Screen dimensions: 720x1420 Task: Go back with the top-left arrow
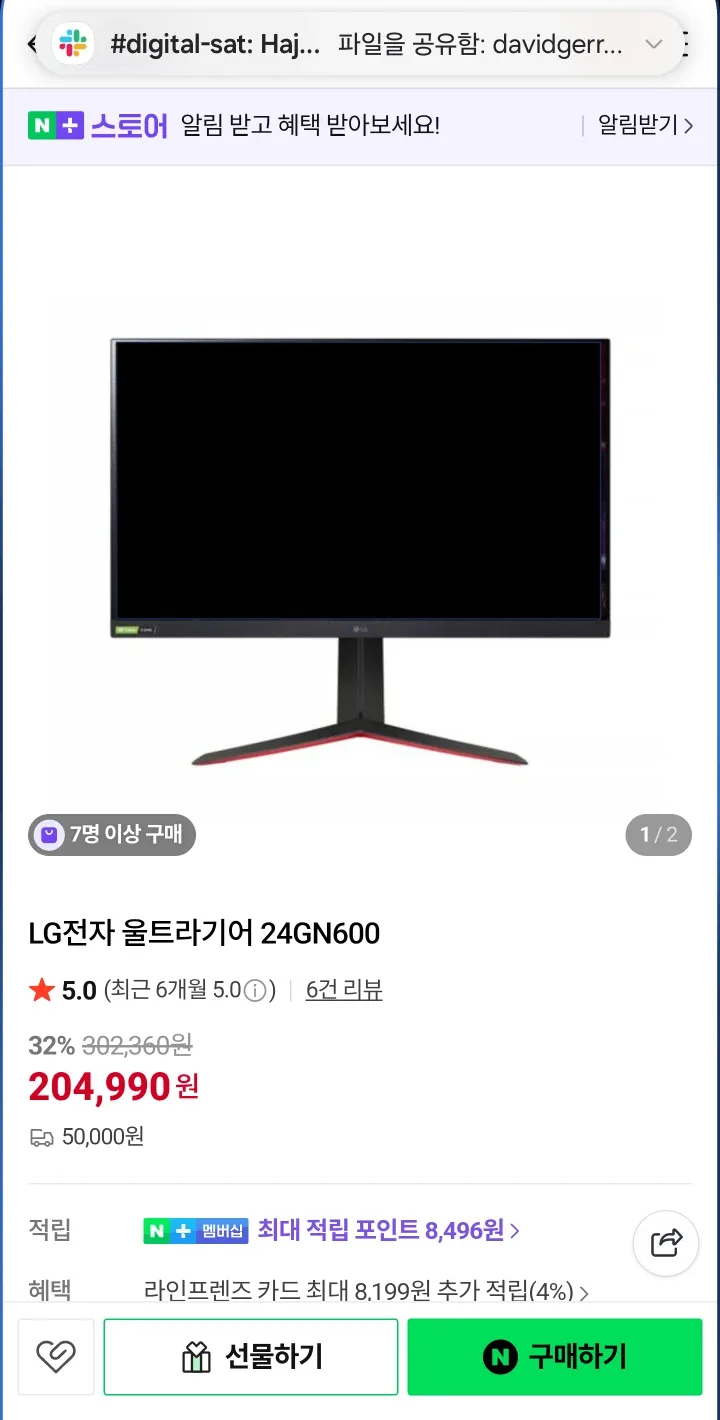pos(30,44)
